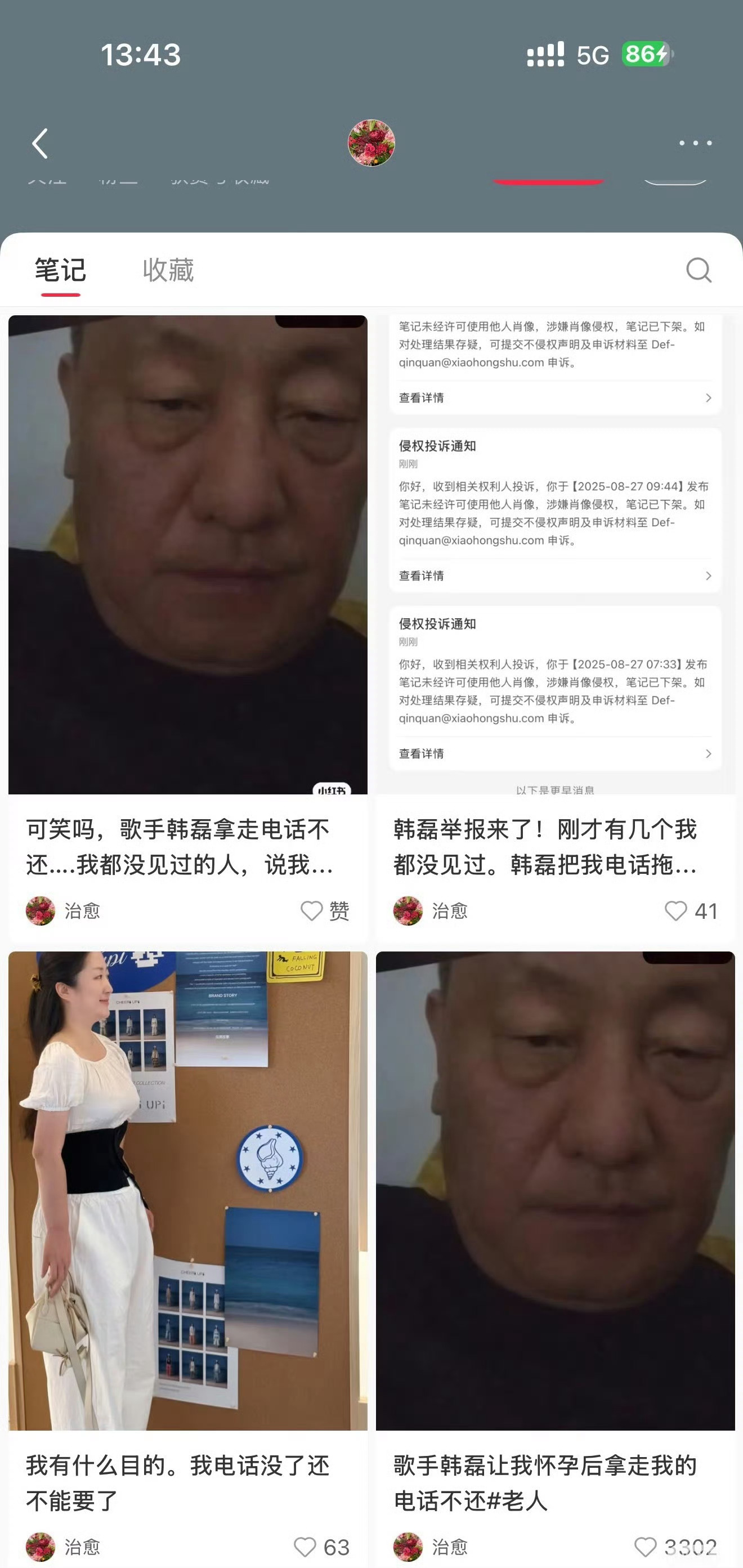The height and width of the screenshot is (1568, 743).
Task: Open note '我有什么目的。我电话没了还不能要了'
Action: coord(187,1190)
